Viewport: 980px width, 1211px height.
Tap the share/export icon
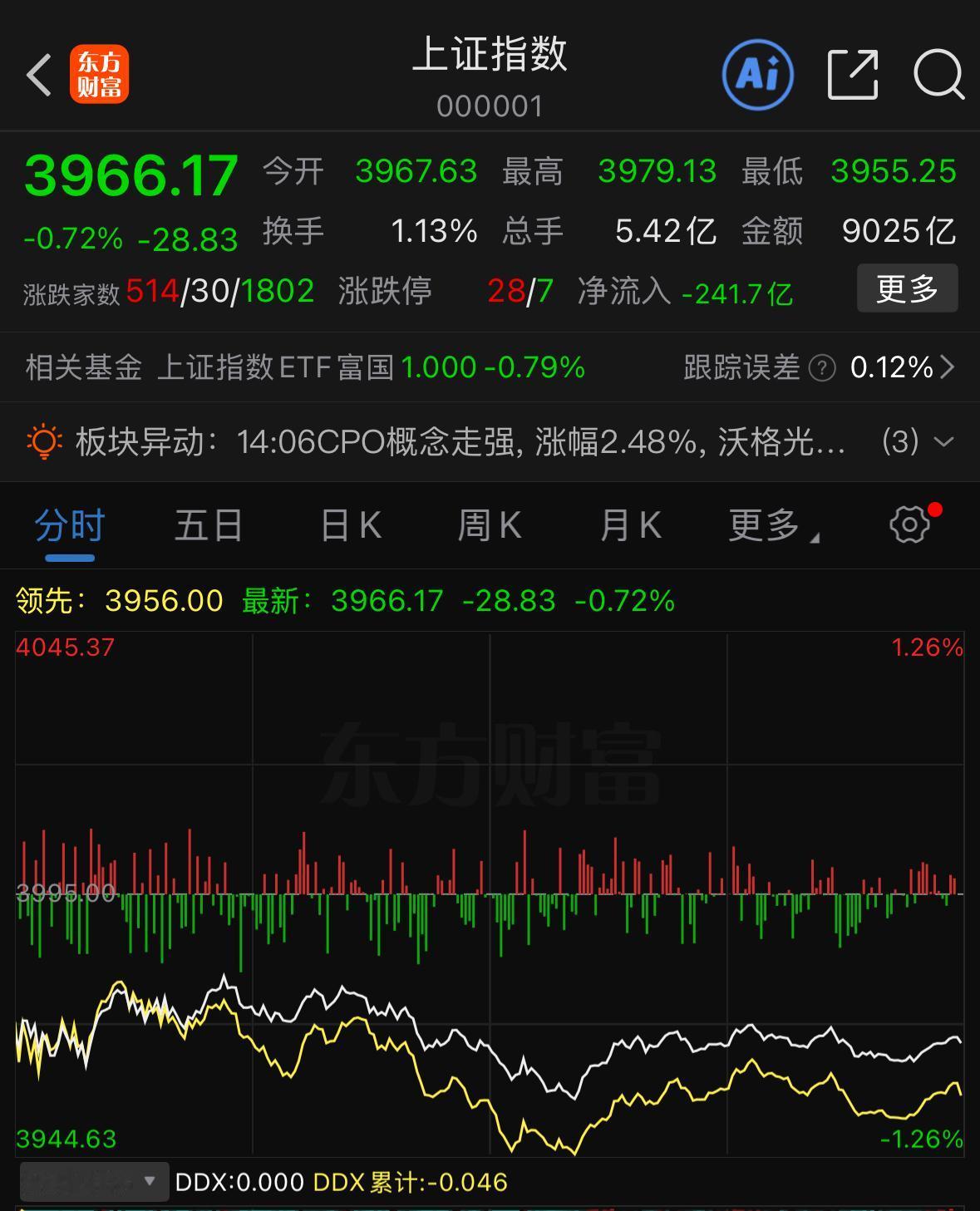(x=850, y=73)
